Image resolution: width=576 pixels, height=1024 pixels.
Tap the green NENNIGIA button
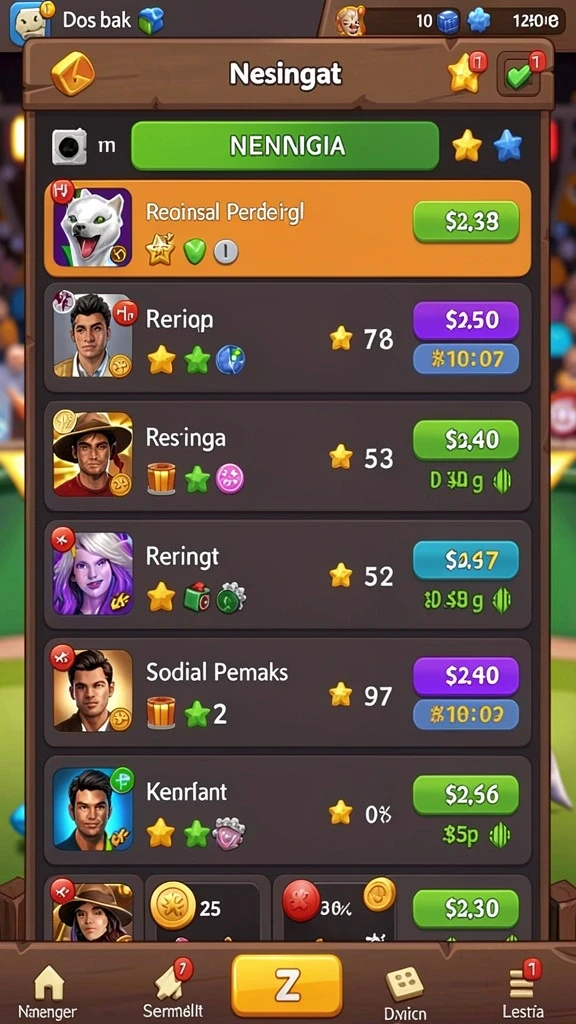(285, 145)
